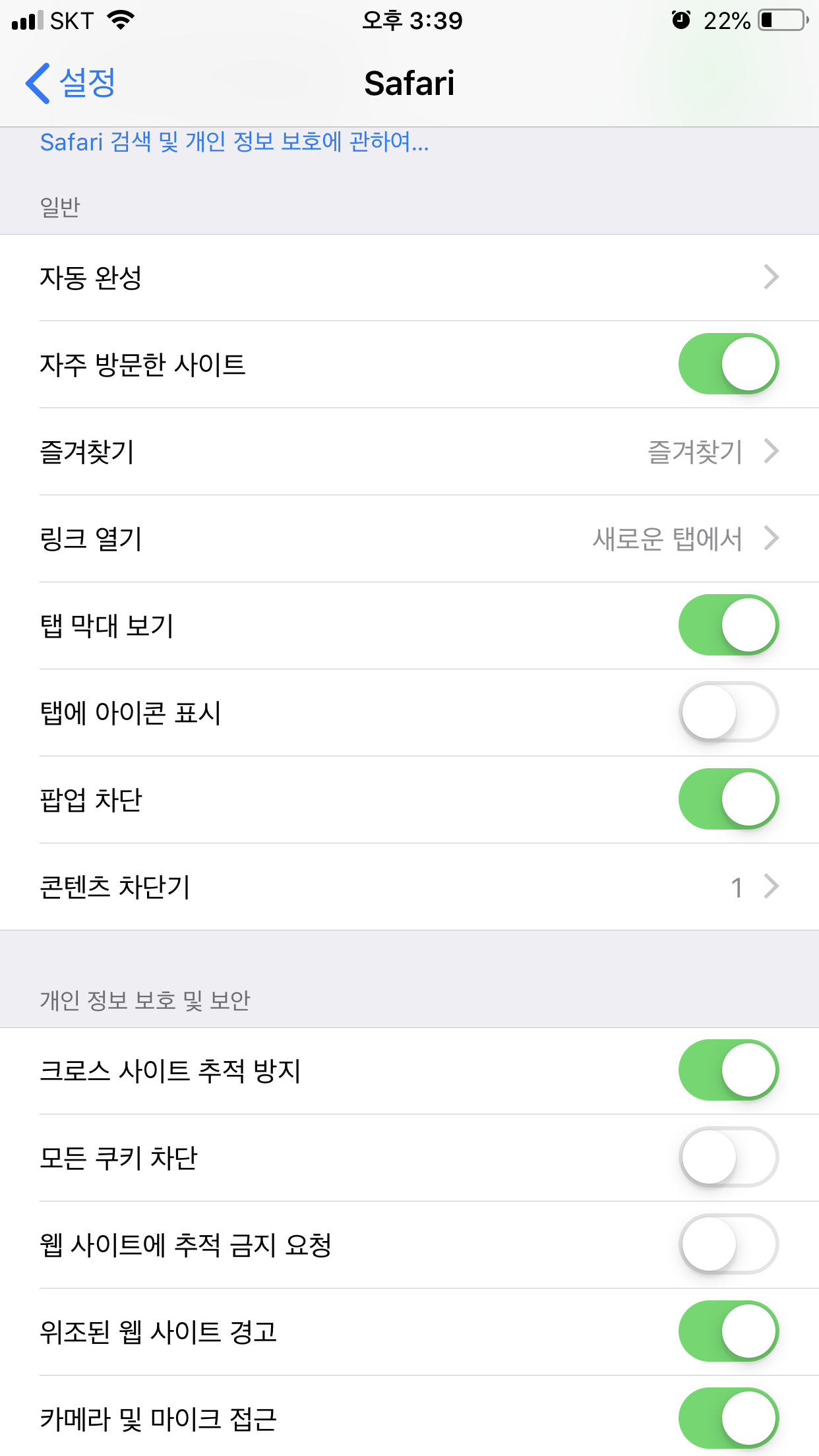The width and height of the screenshot is (819, 1456).
Task: Go back to 설정
Action: point(71,83)
